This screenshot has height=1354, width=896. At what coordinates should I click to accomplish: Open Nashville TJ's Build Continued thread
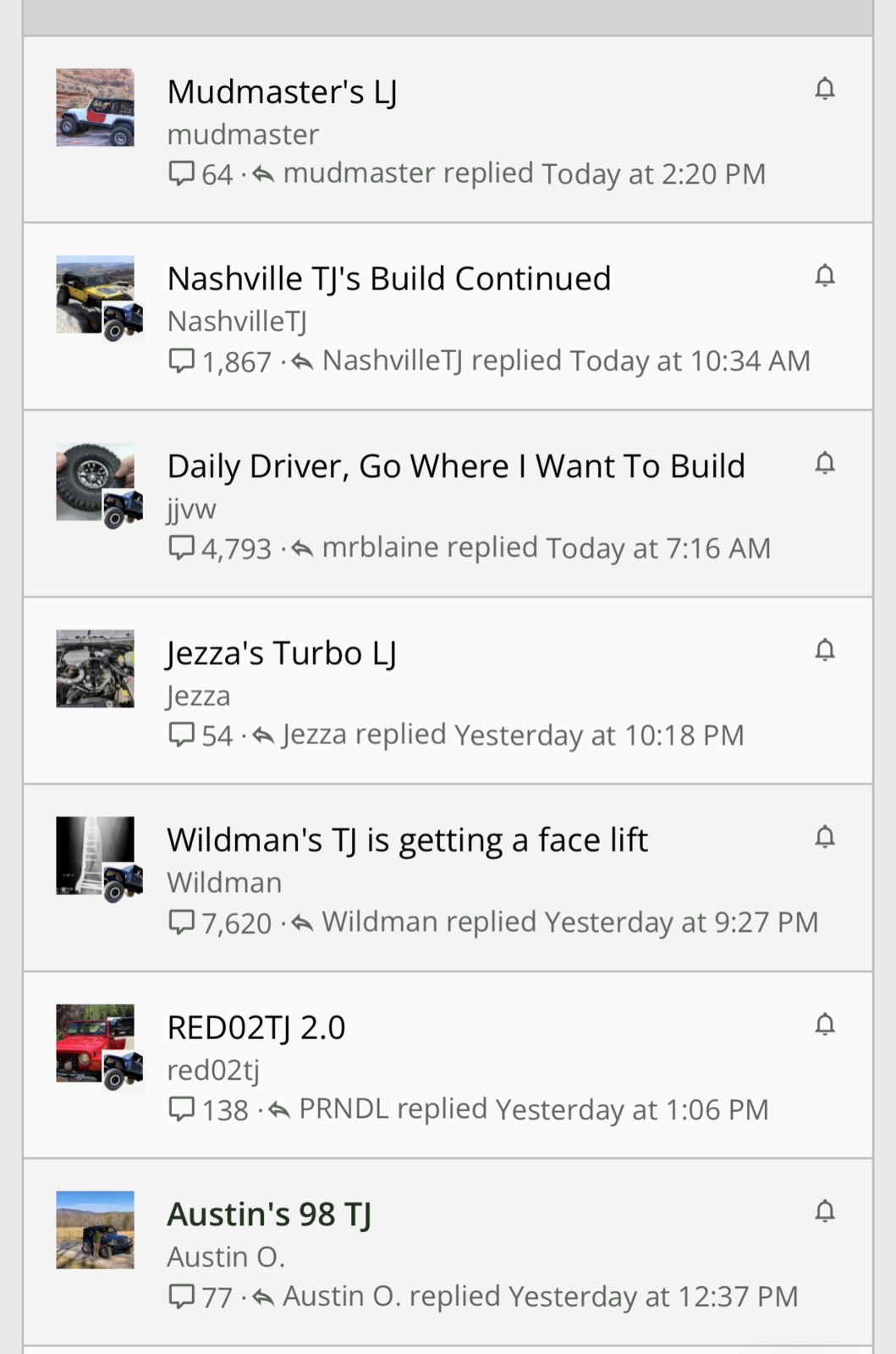tap(388, 279)
